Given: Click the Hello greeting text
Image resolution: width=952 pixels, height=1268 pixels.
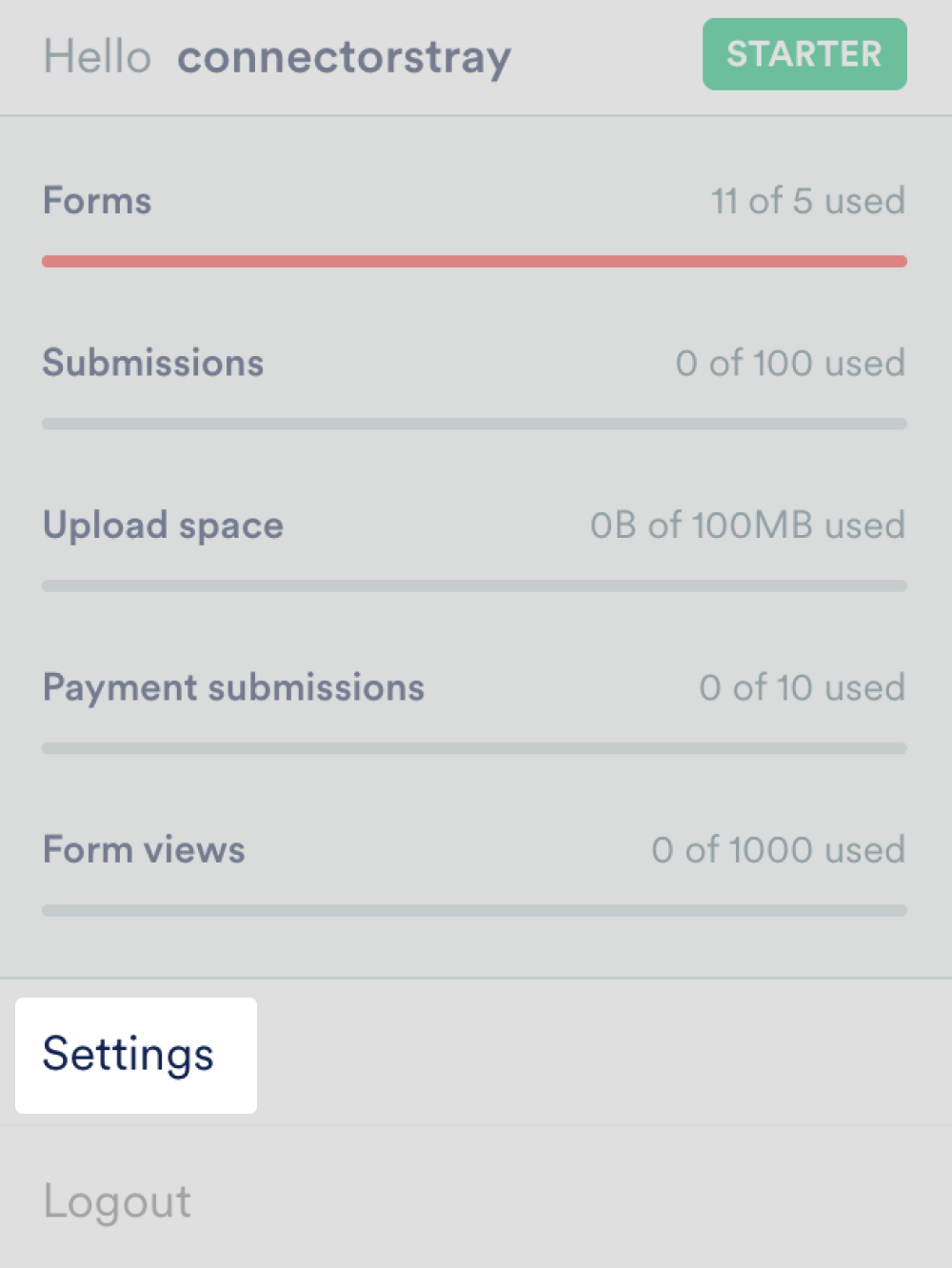Looking at the screenshot, I should 97,55.
